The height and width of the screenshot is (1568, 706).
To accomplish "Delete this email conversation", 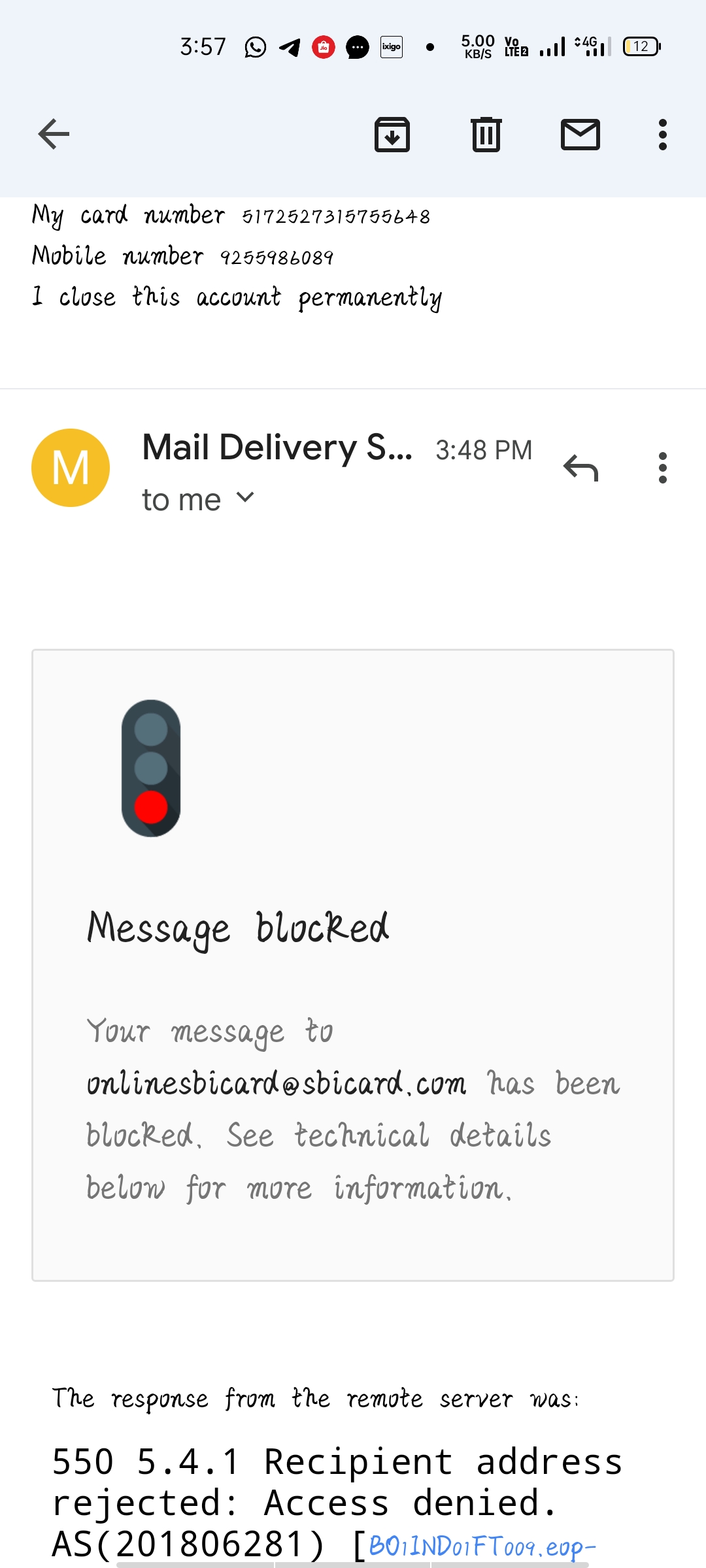I will [x=486, y=135].
